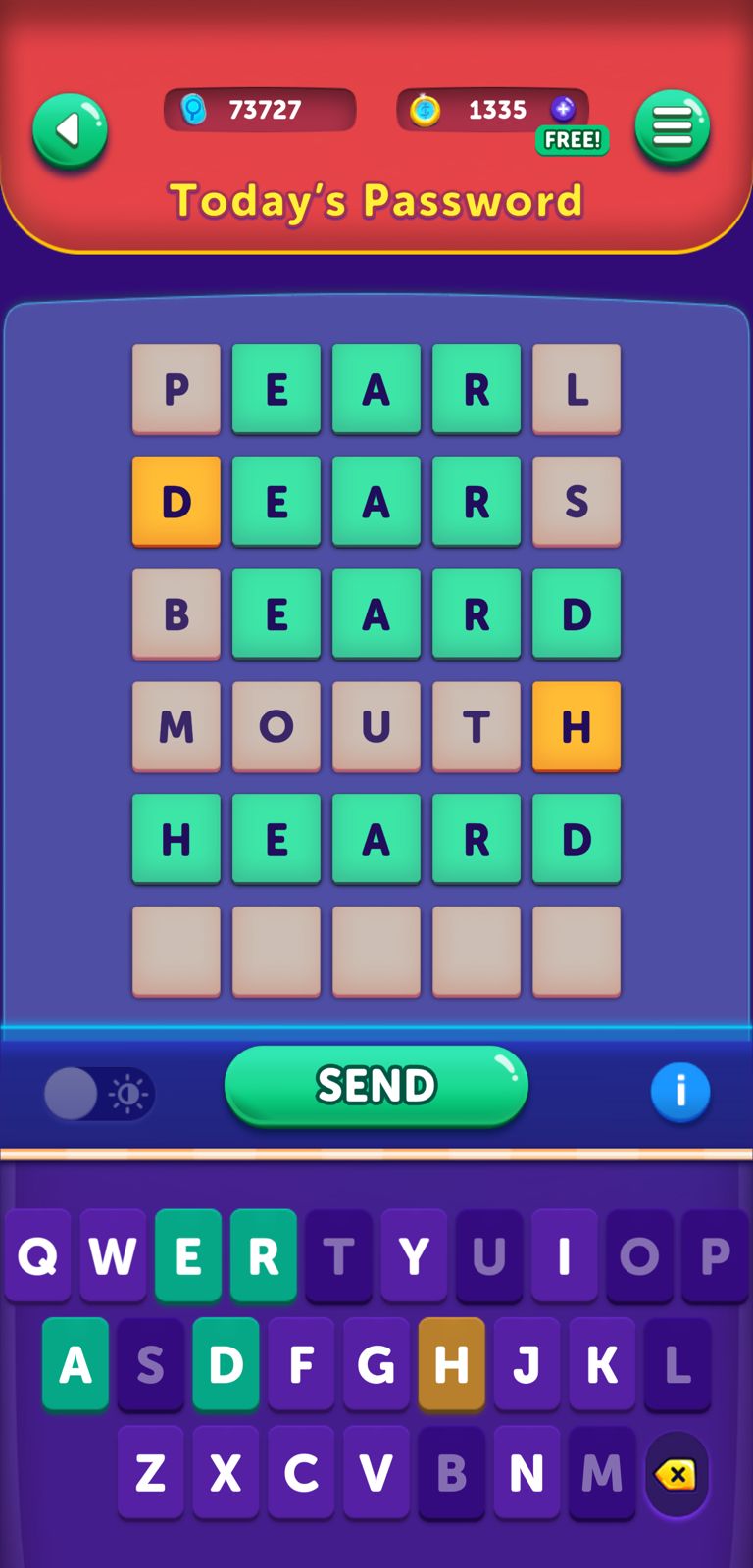Hit the letter I key
The height and width of the screenshot is (1568, 753).
(x=564, y=1256)
